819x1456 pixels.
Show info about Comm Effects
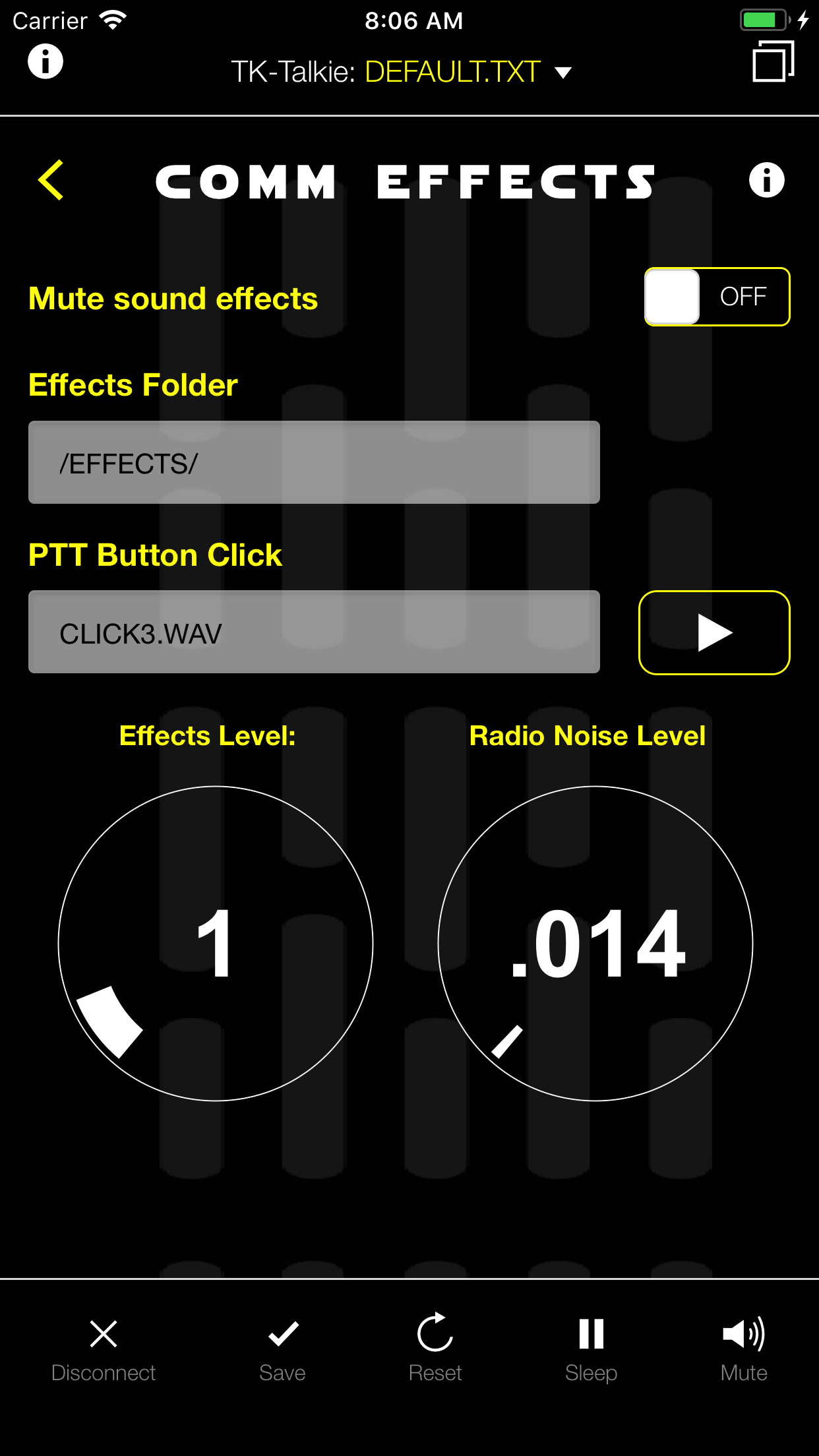766,180
